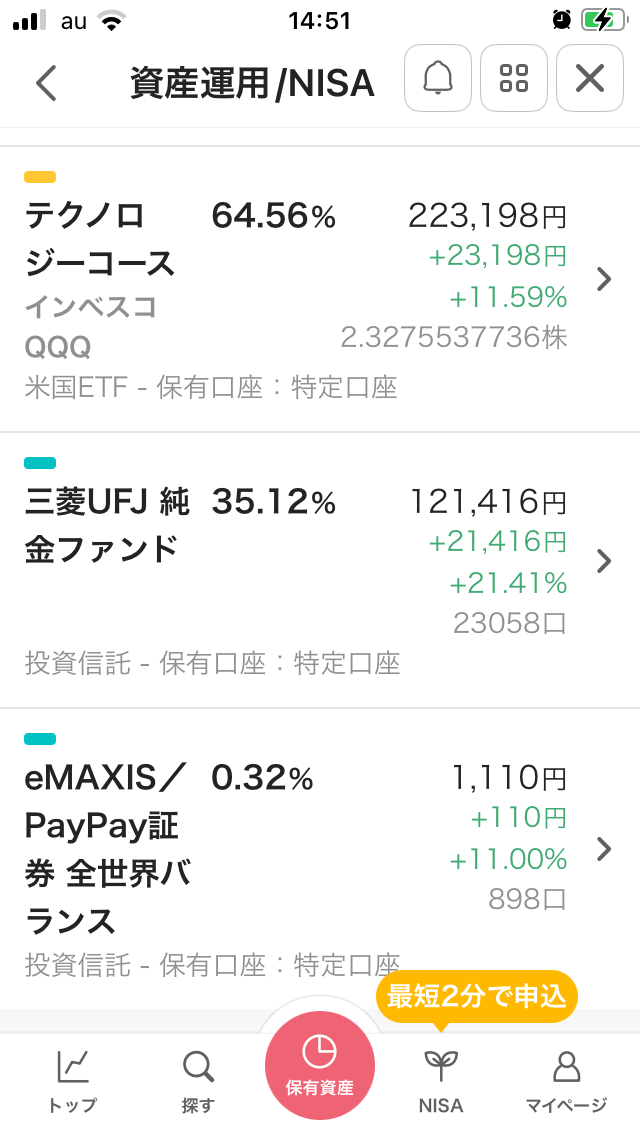Go back with the arrow icon
This screenshot has height=1136, width=640.
46,80
